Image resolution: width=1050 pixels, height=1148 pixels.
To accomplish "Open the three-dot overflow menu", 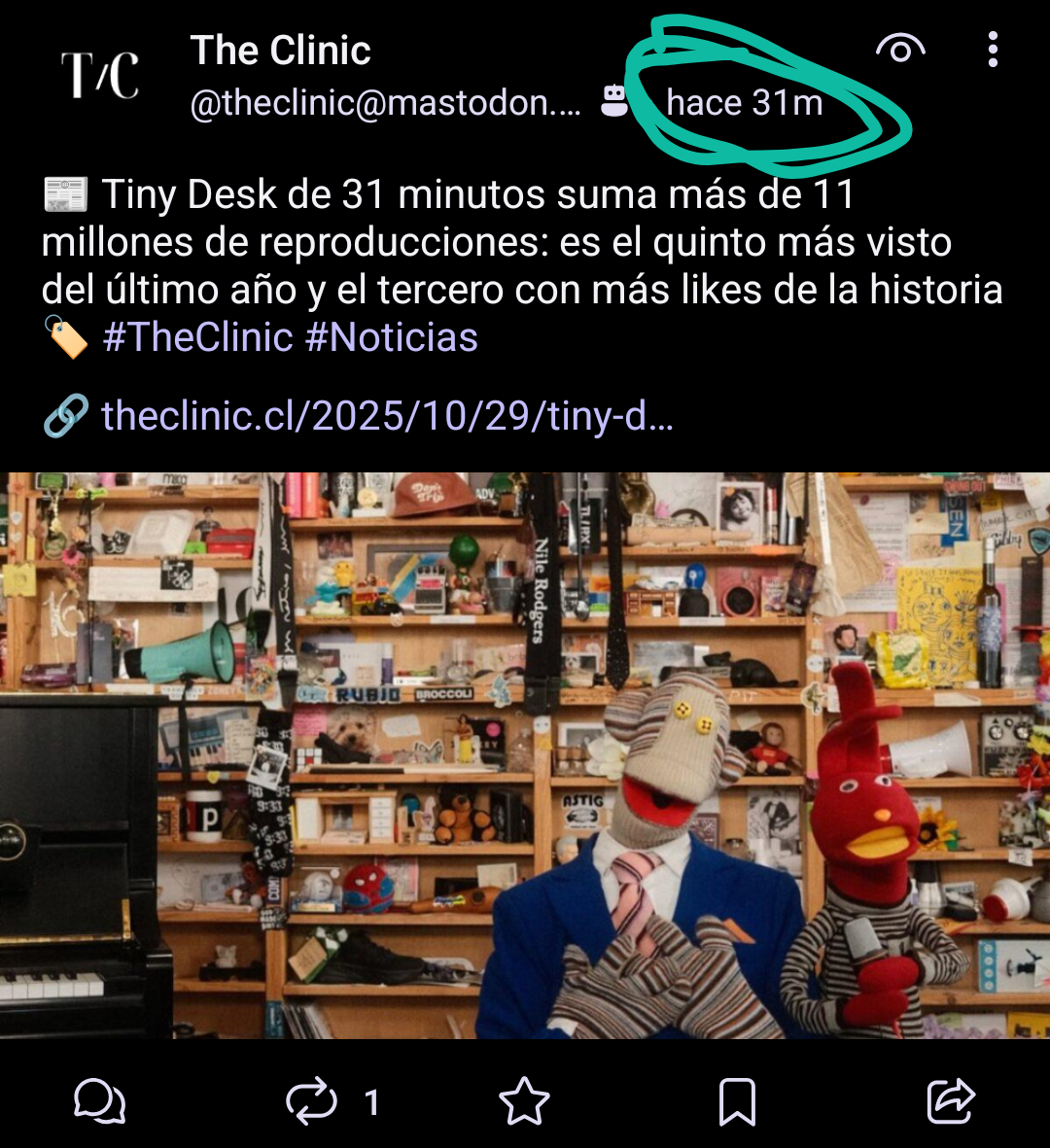I will pyautogui.click(x=992, y=49).
